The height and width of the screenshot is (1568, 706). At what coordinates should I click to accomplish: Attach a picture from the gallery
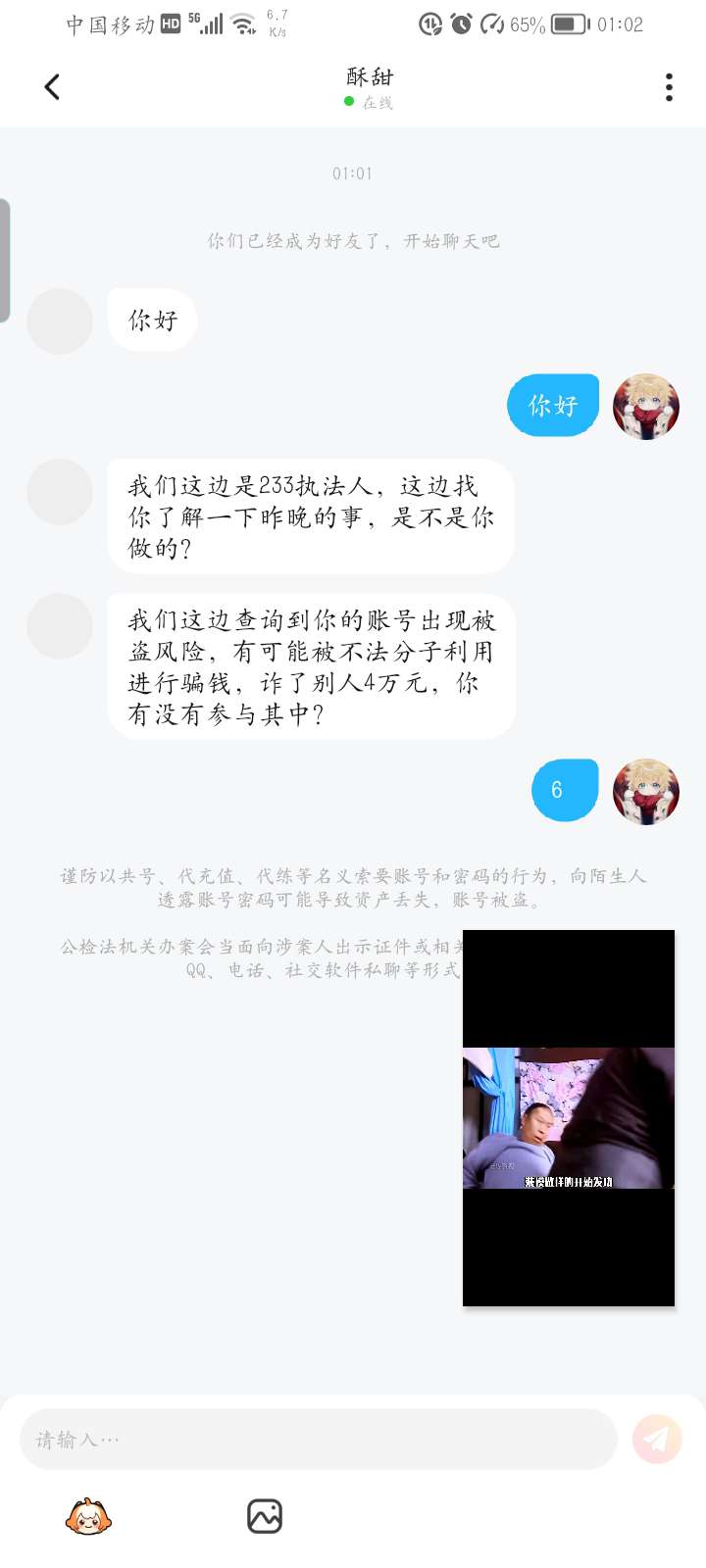(265, 1516)
